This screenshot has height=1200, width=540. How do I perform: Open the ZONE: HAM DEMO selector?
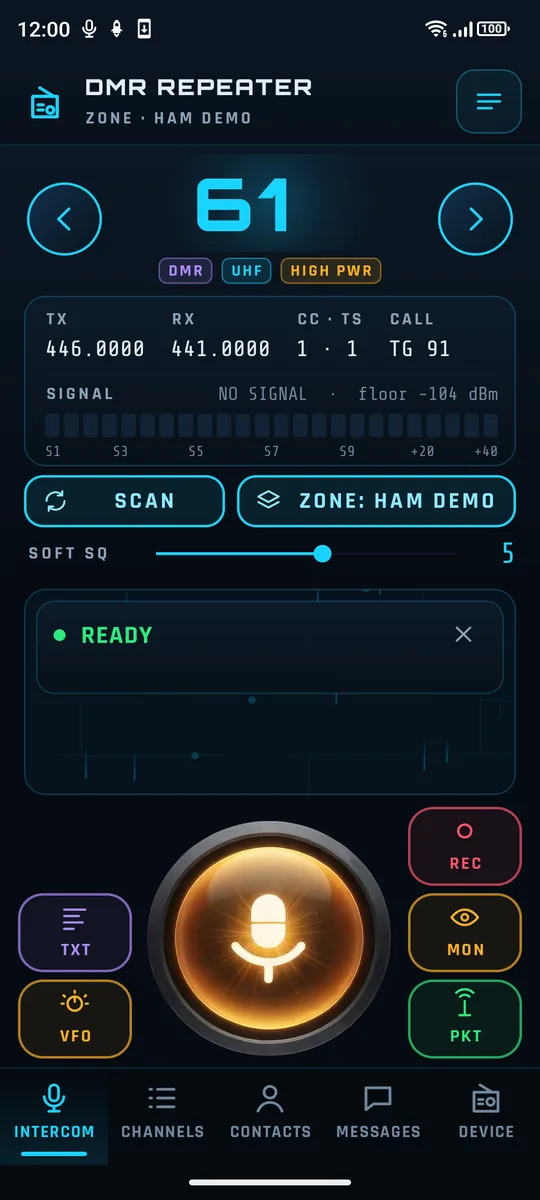pyautogui.click(x=377, y=501)
